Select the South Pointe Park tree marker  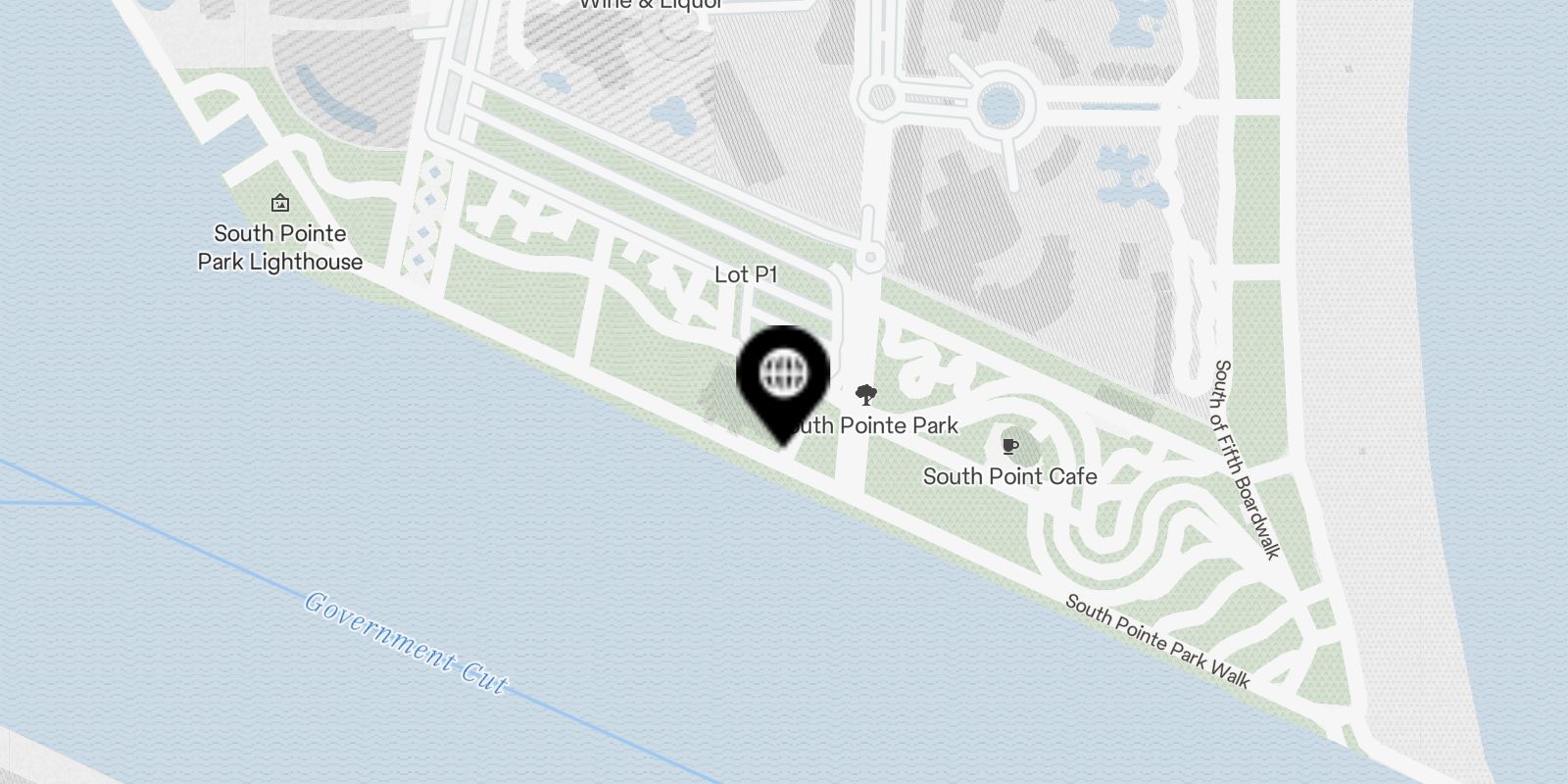tap(865, 395)
